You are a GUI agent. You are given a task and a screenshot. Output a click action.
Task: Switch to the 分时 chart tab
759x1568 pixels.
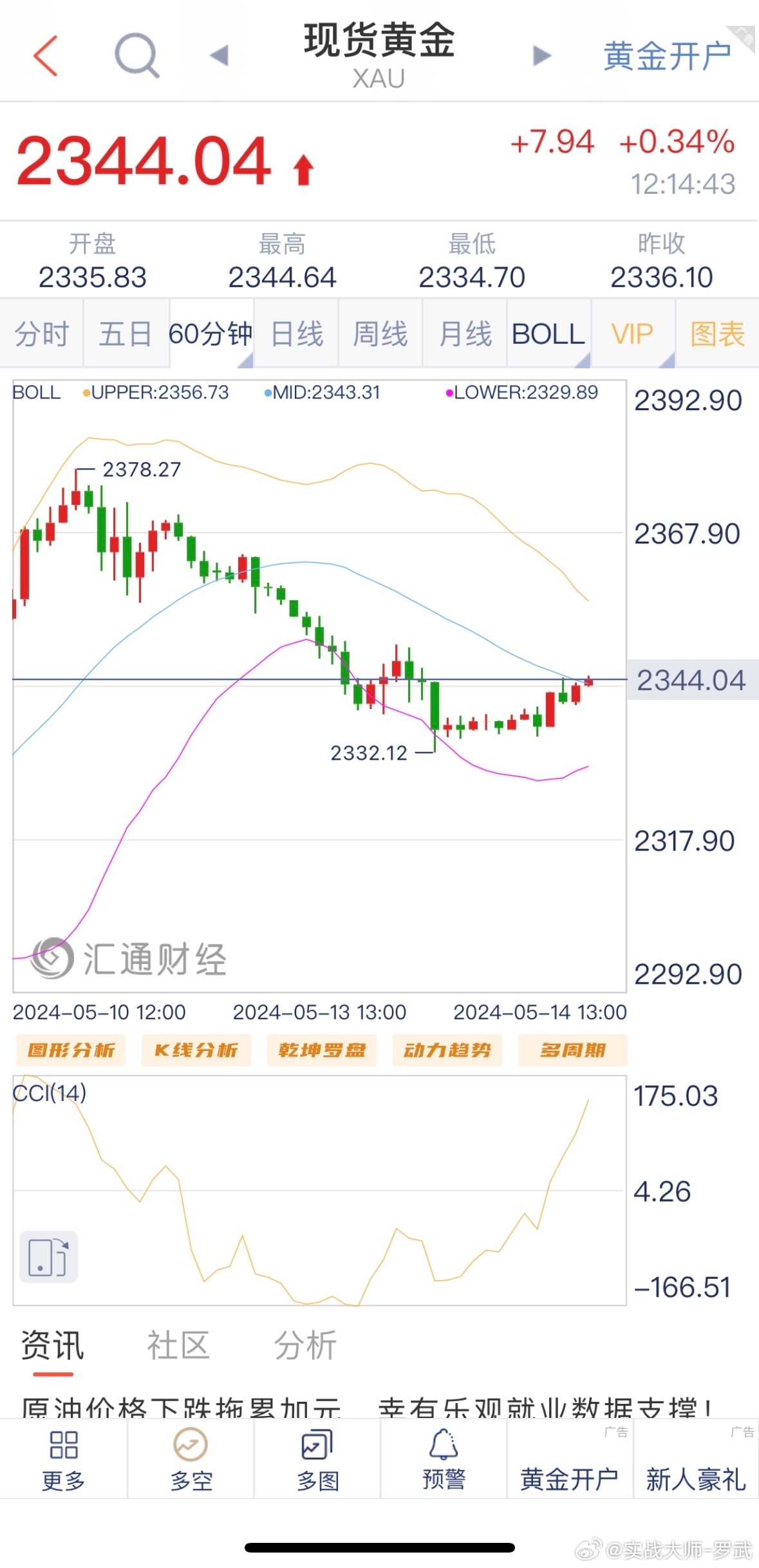(x=42, y=334)
